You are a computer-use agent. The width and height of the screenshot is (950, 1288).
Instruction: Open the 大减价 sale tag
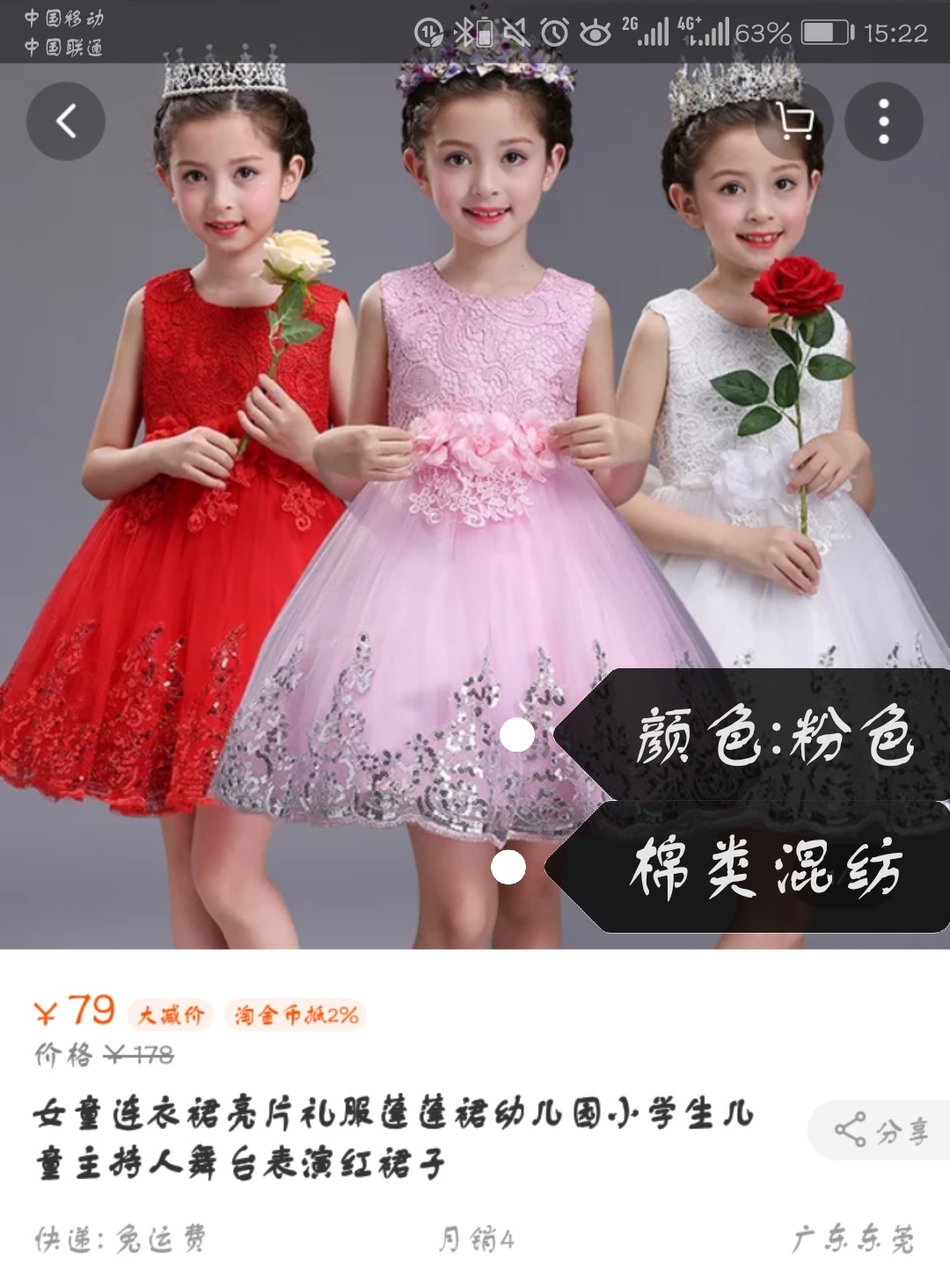click(x=171, y=1015)
